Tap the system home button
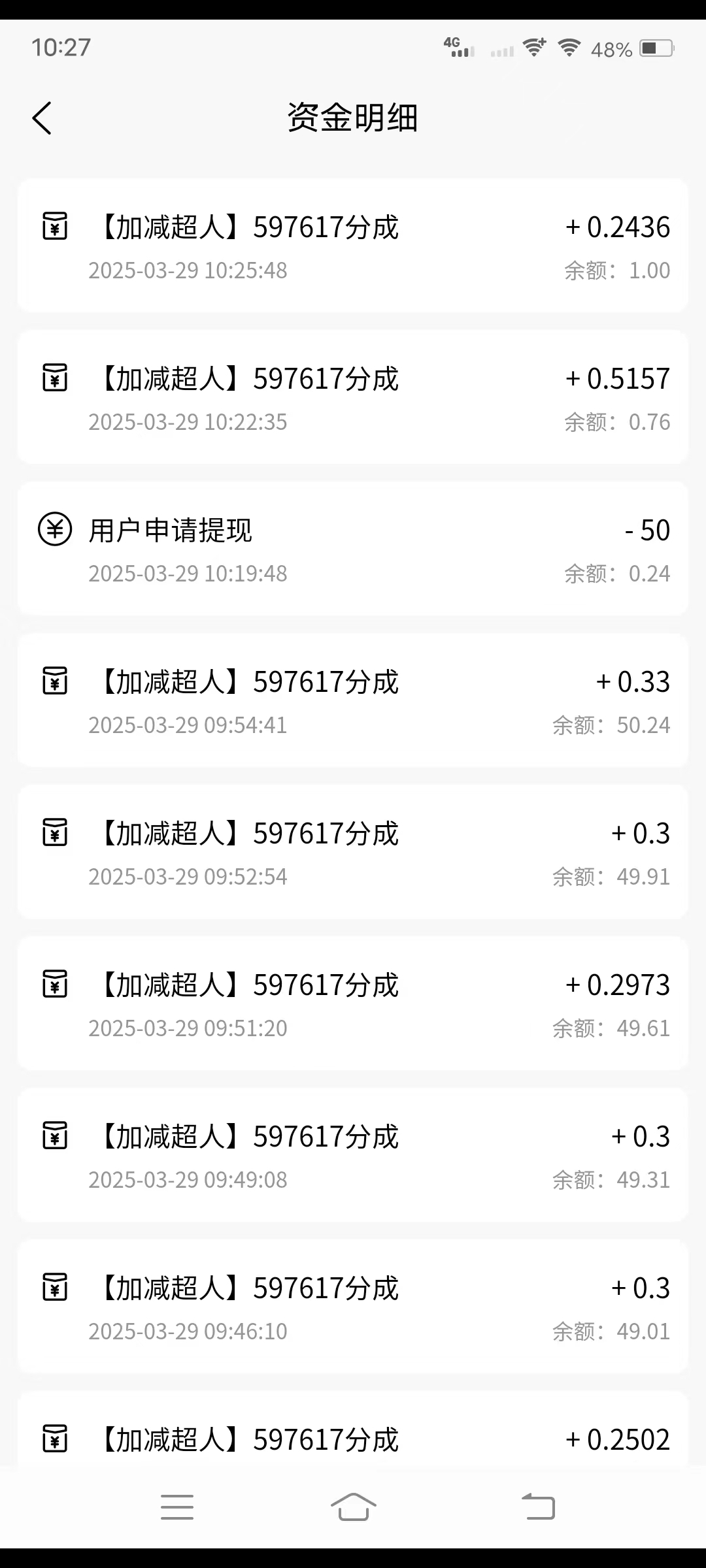 pos(353,1507)
